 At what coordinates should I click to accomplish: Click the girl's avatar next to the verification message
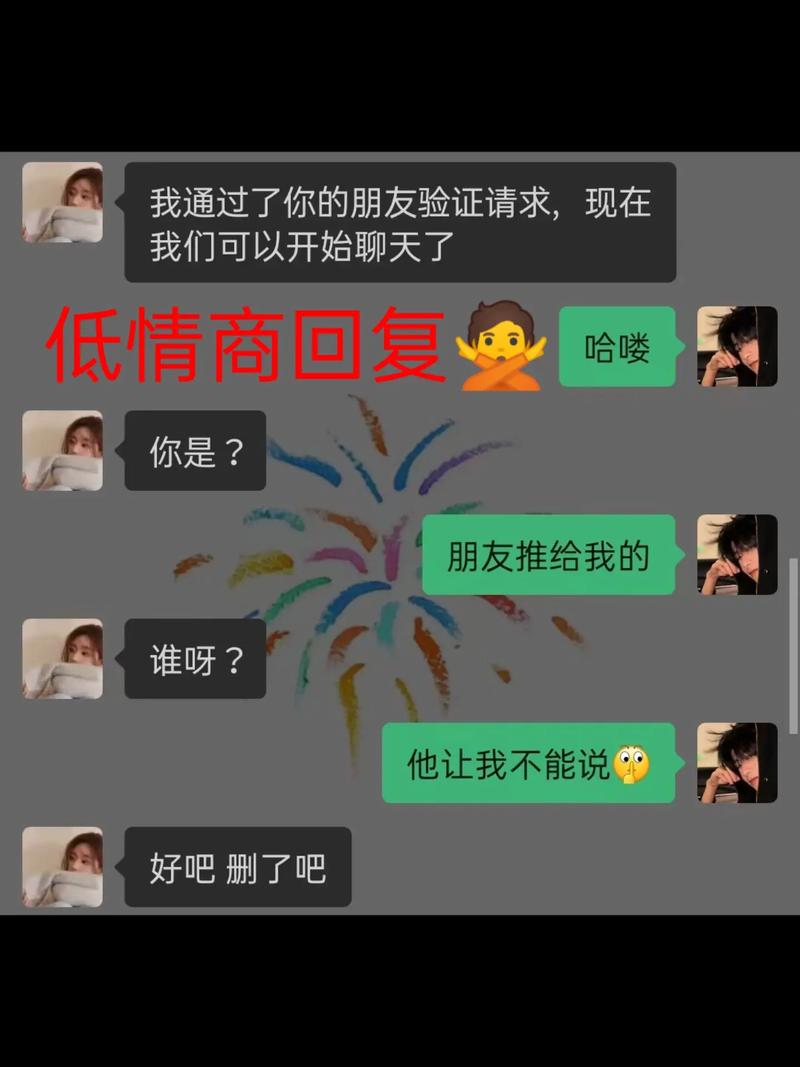(x=62, y=205)
